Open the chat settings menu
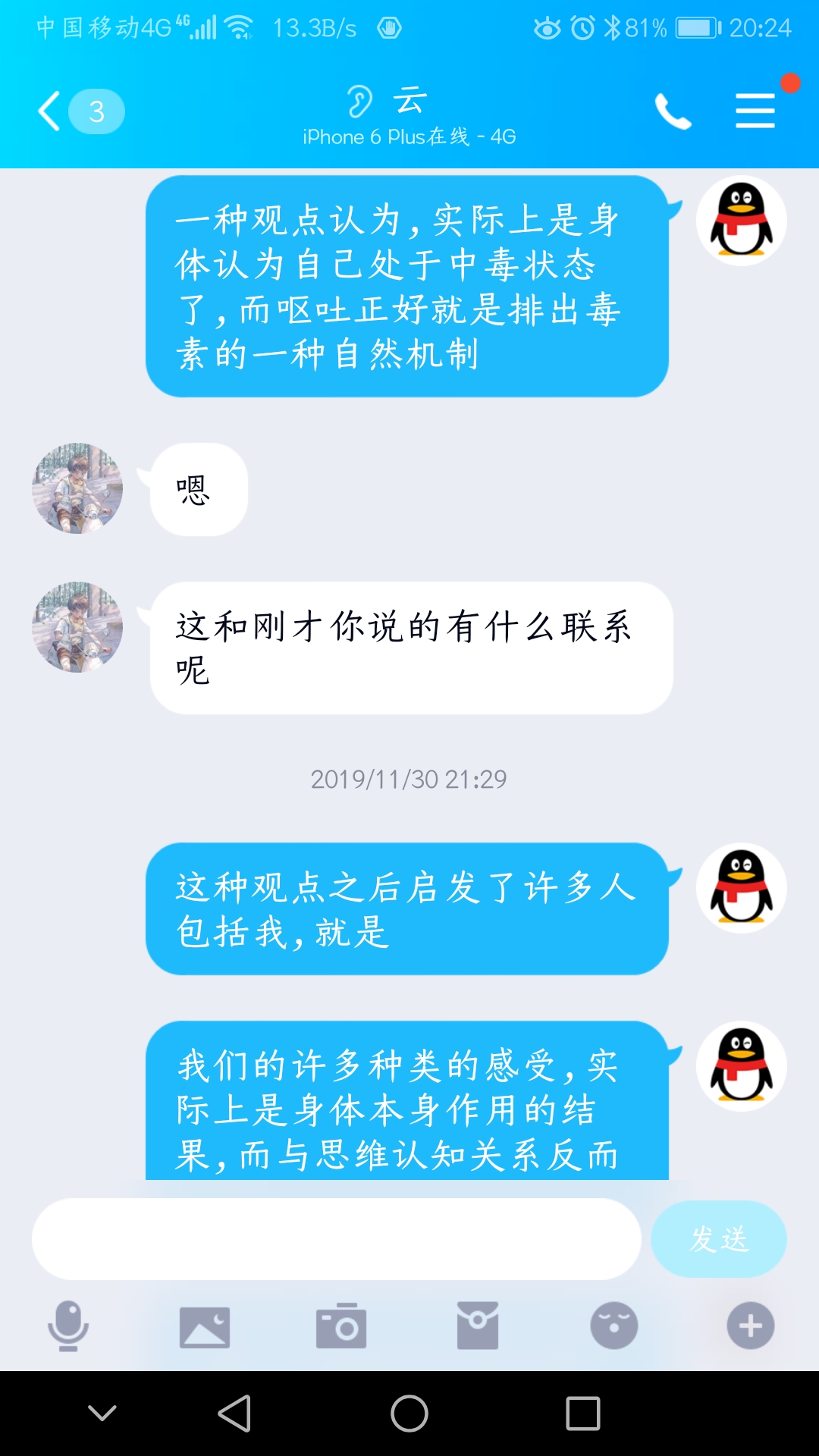Screen dimensions: 819x1456 tap(755, 111)
